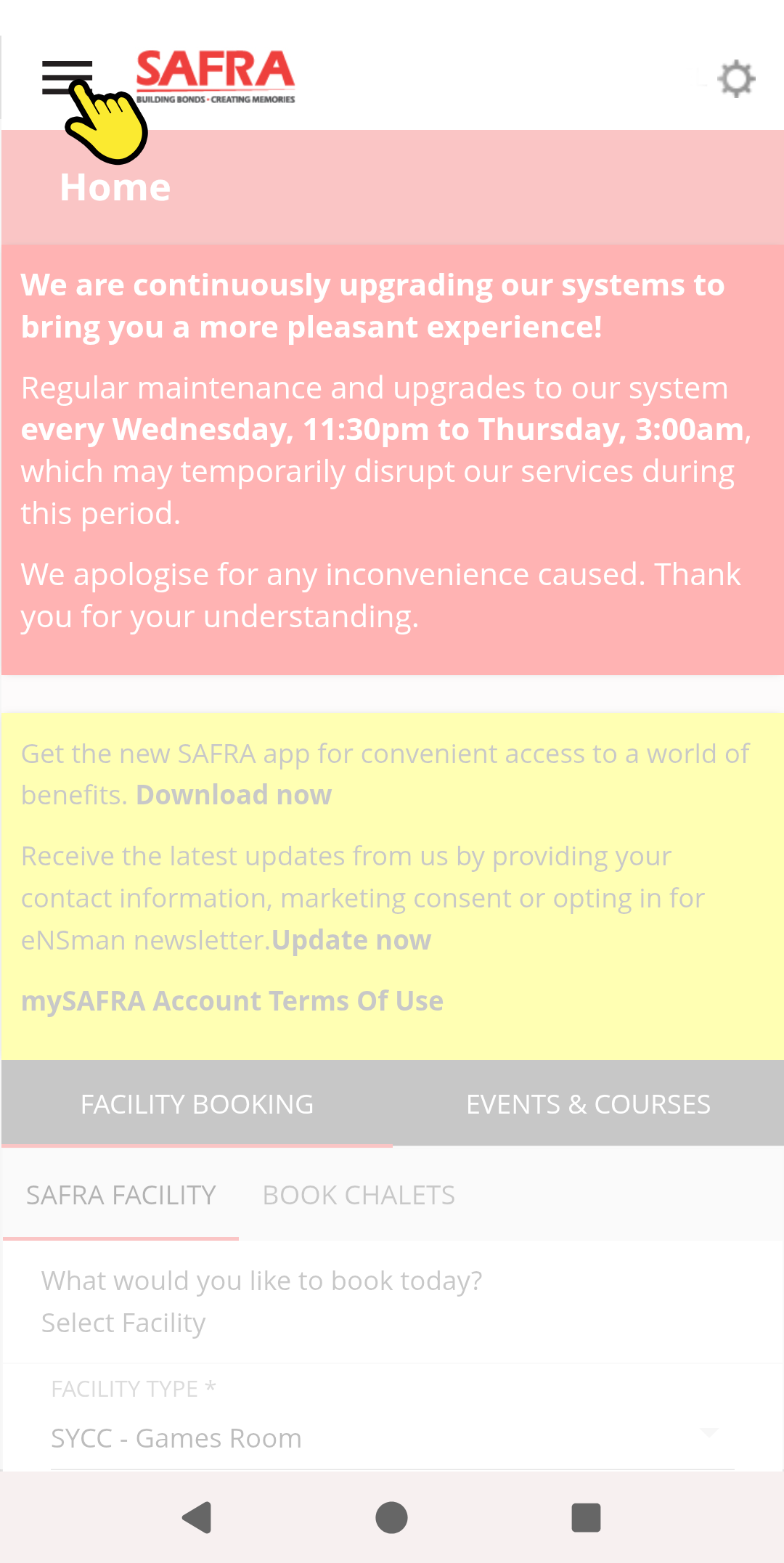Tap the Home page heading
The height and width of the screenshot is (1563, 784).
115,186
